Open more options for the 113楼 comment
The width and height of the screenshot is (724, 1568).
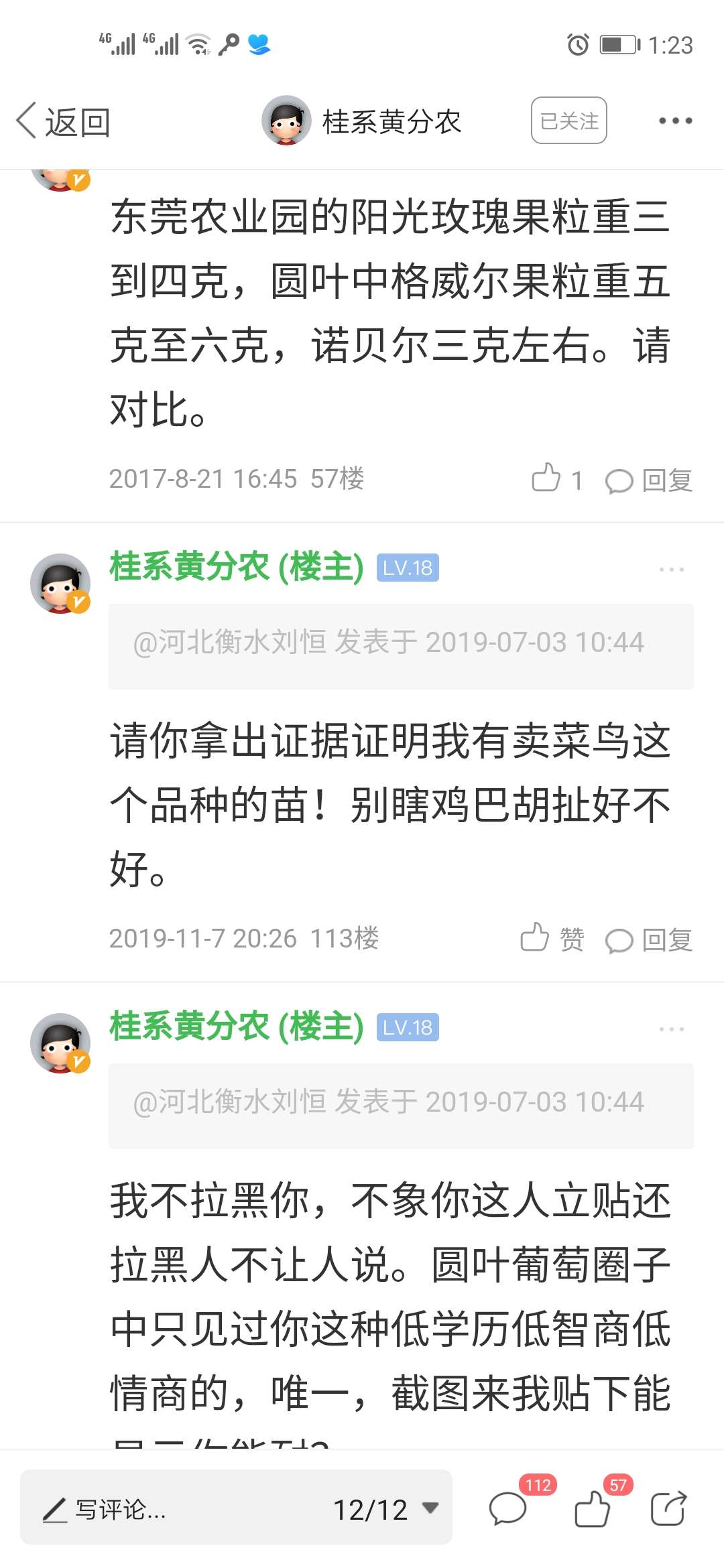[671, 570]
